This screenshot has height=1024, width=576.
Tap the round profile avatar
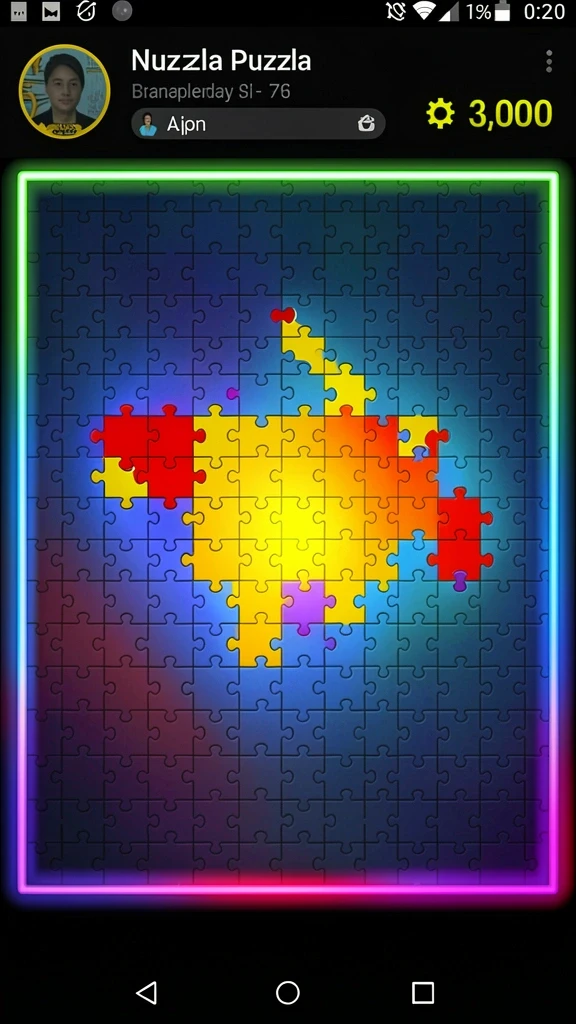(x=64, y=91)
